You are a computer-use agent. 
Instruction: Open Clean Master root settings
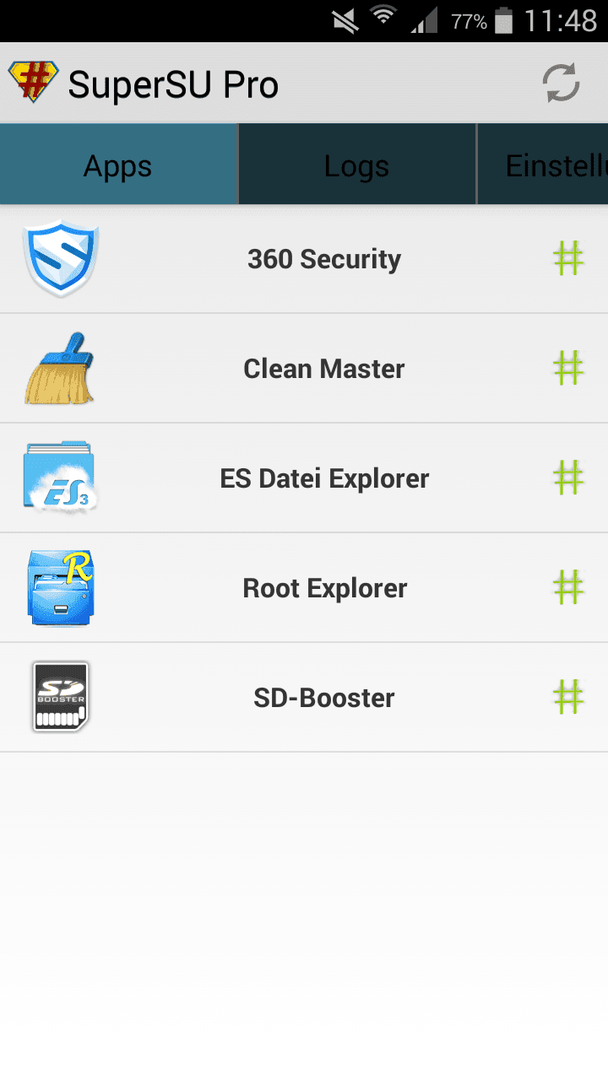coord(304,368)
